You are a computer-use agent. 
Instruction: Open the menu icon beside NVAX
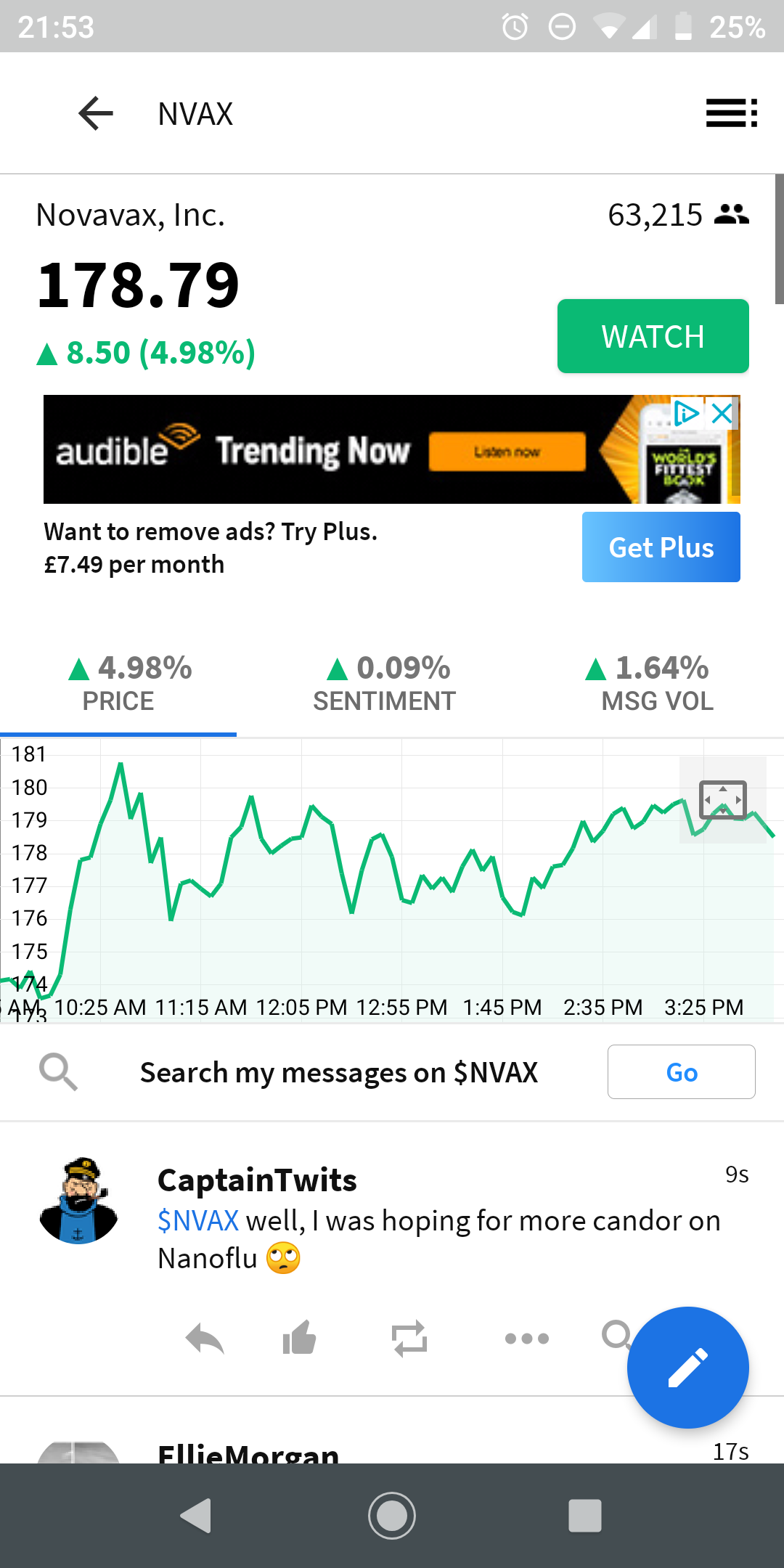click(x=731, y=113)
